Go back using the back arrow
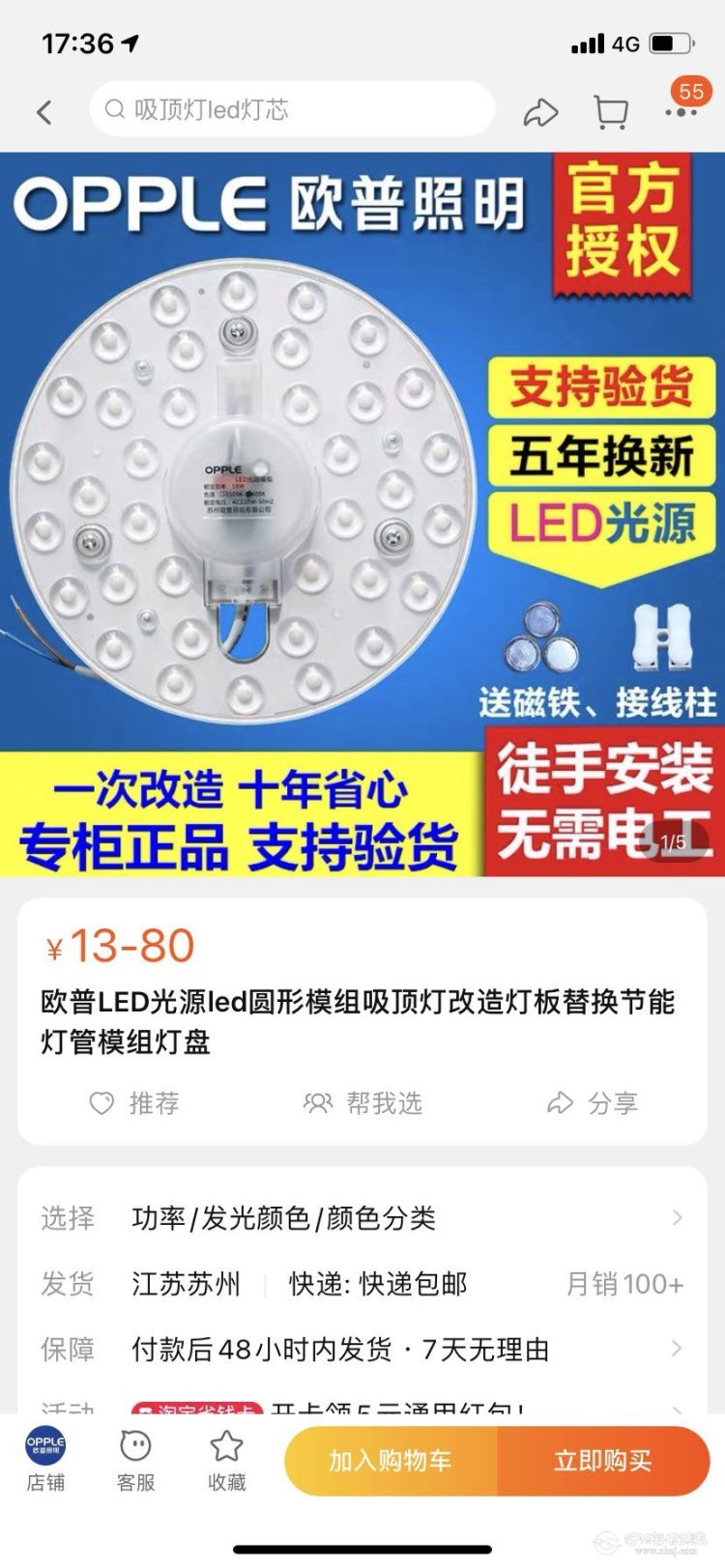 44,112
